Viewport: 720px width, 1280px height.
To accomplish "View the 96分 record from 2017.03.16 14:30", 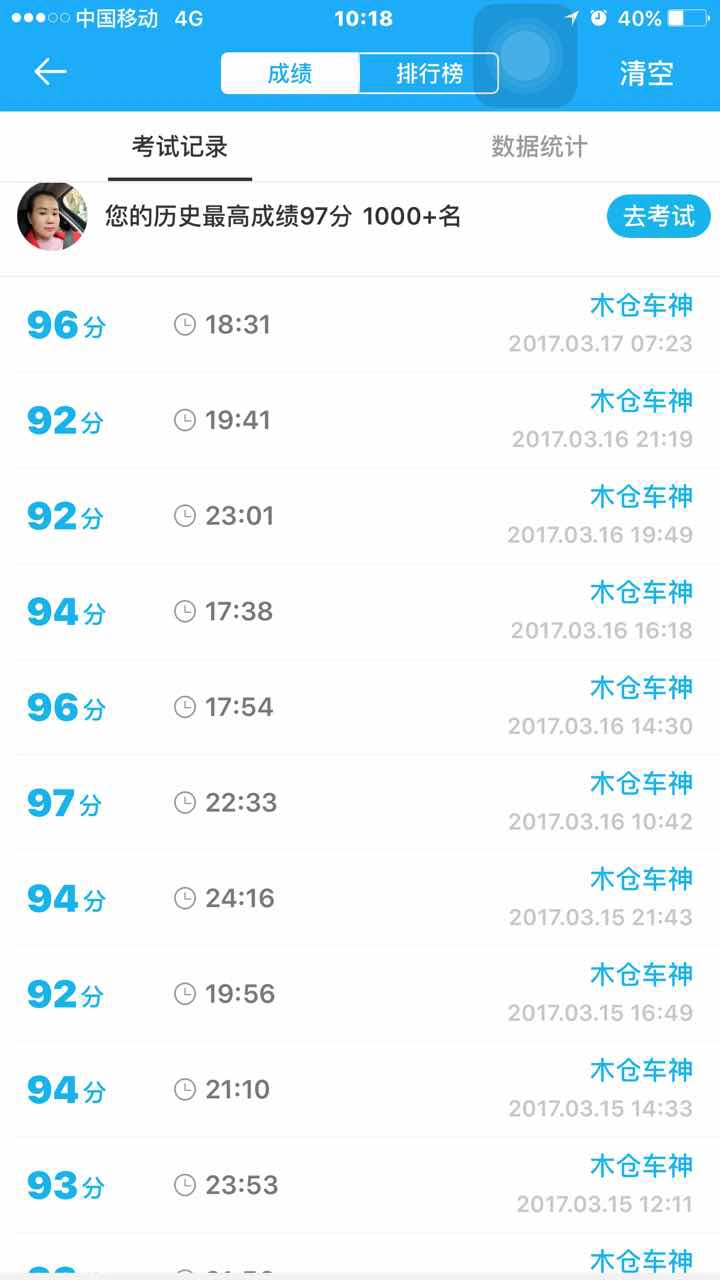I will tap(360, 707).
